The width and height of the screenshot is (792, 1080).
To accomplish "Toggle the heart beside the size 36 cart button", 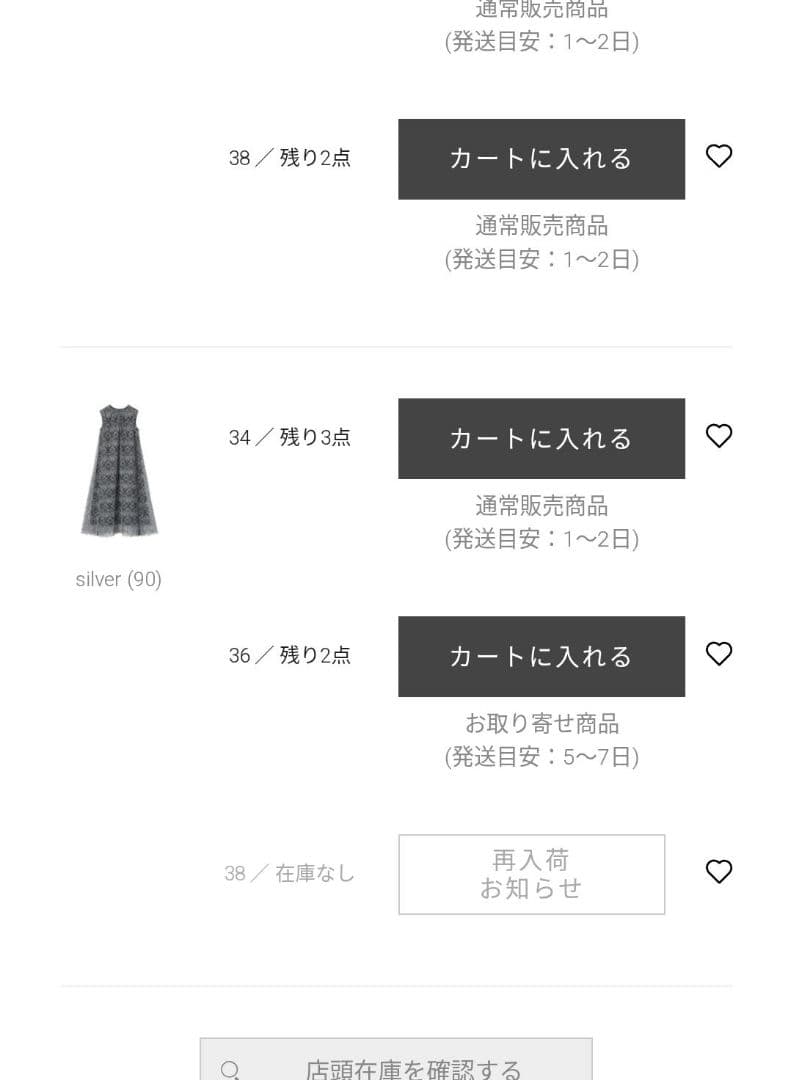I will click(x=719, y=654).
